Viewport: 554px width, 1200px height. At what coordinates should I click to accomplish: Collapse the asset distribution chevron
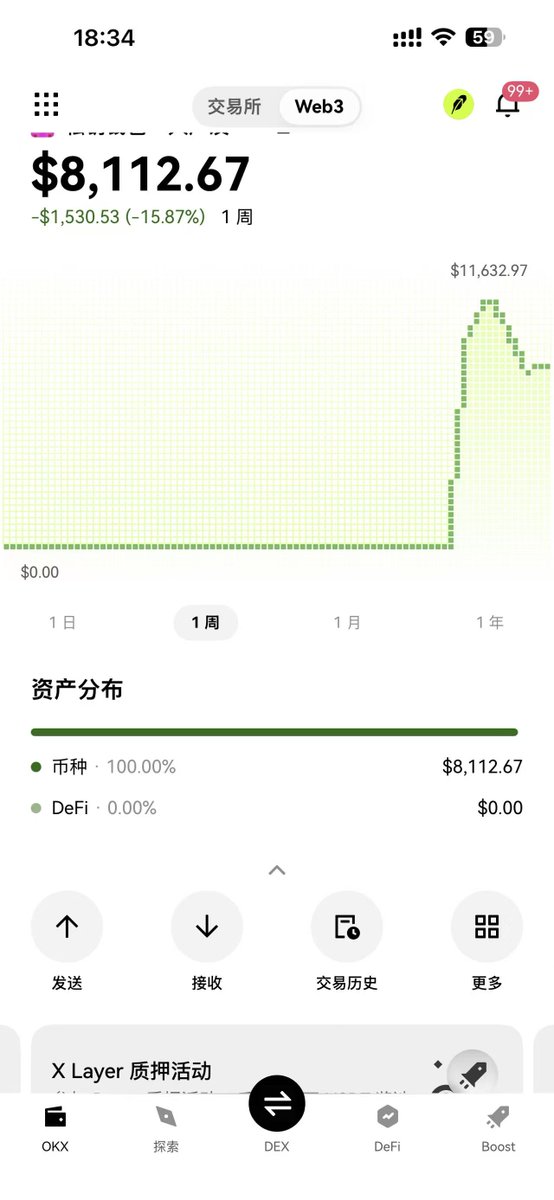(277, 870)
